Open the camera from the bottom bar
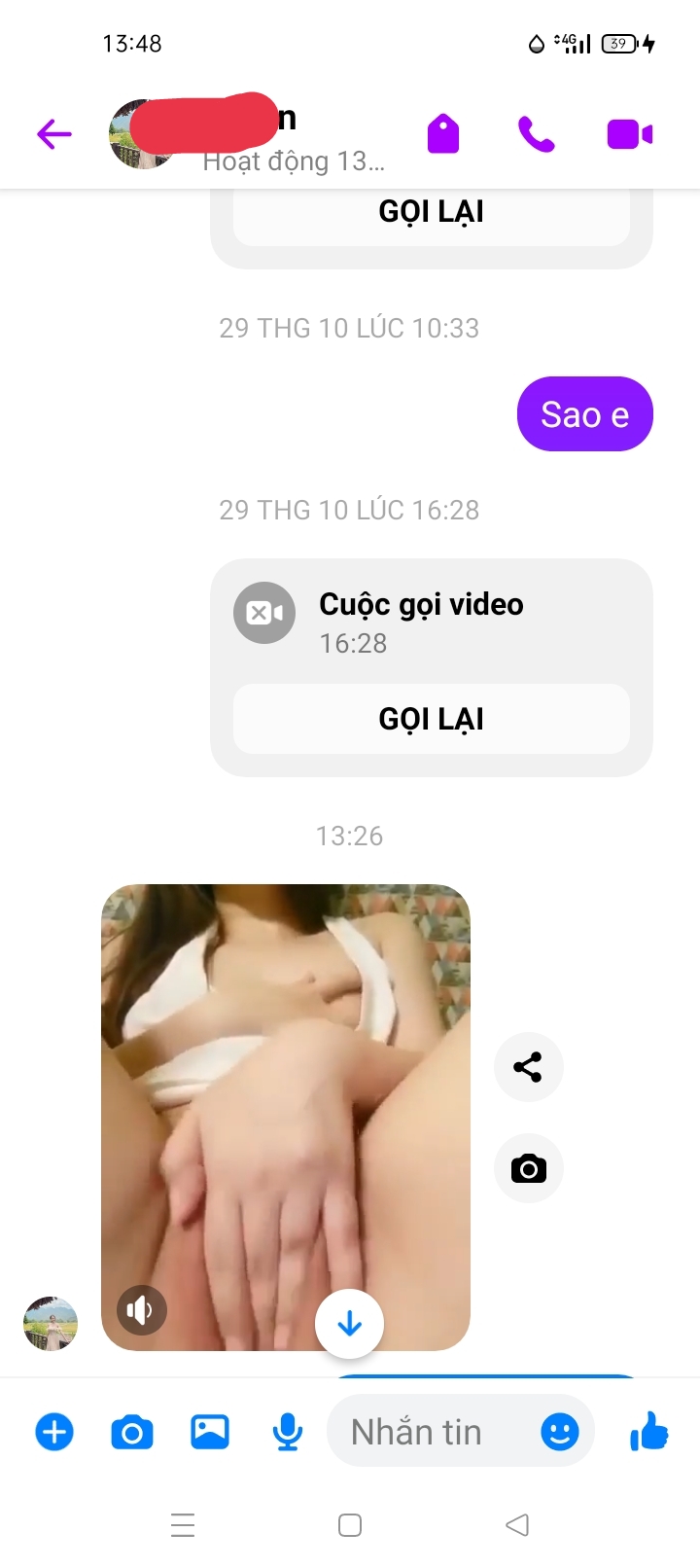Image resolution: width=700 pixels, height=1568 pixels. pyautogui.click(x=132, y=1432)
